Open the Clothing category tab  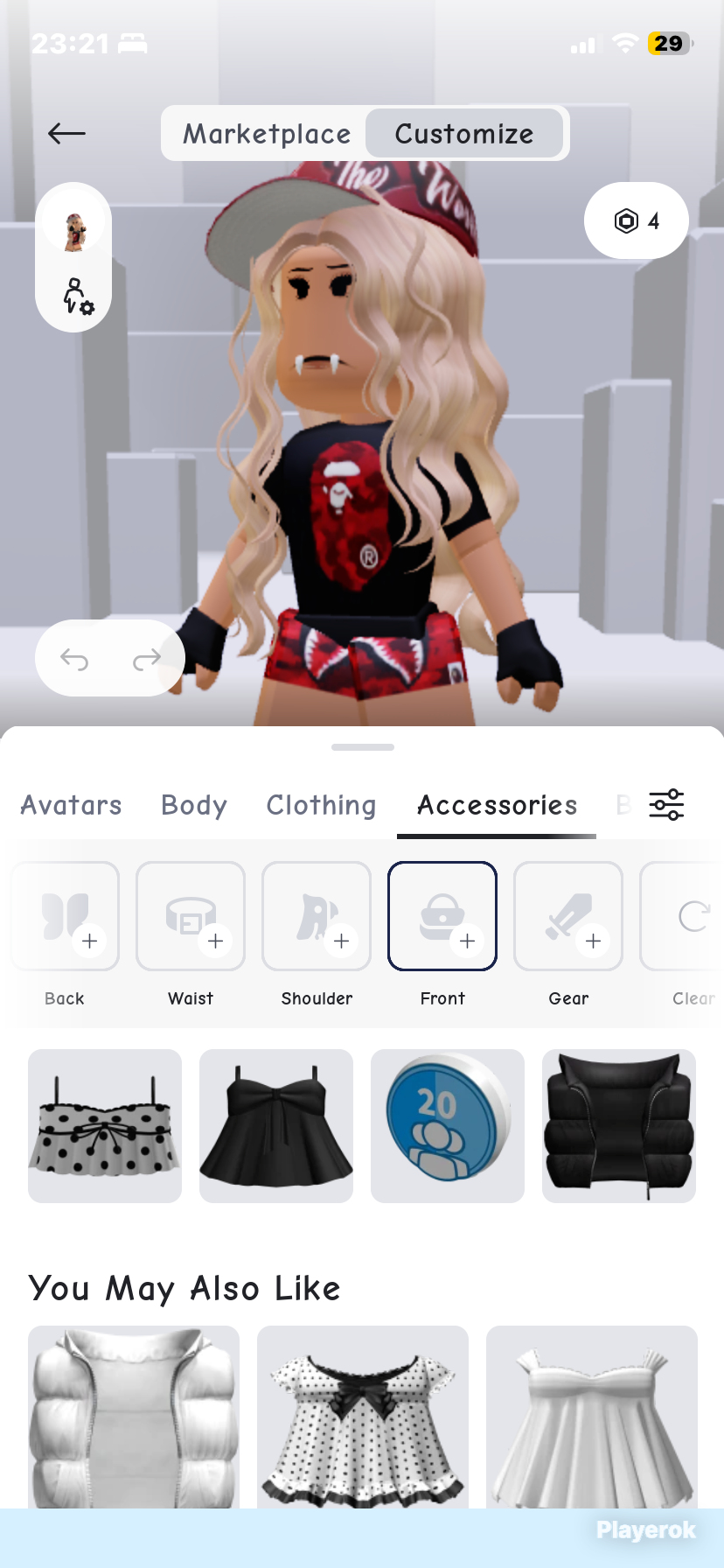coord(321,805)
